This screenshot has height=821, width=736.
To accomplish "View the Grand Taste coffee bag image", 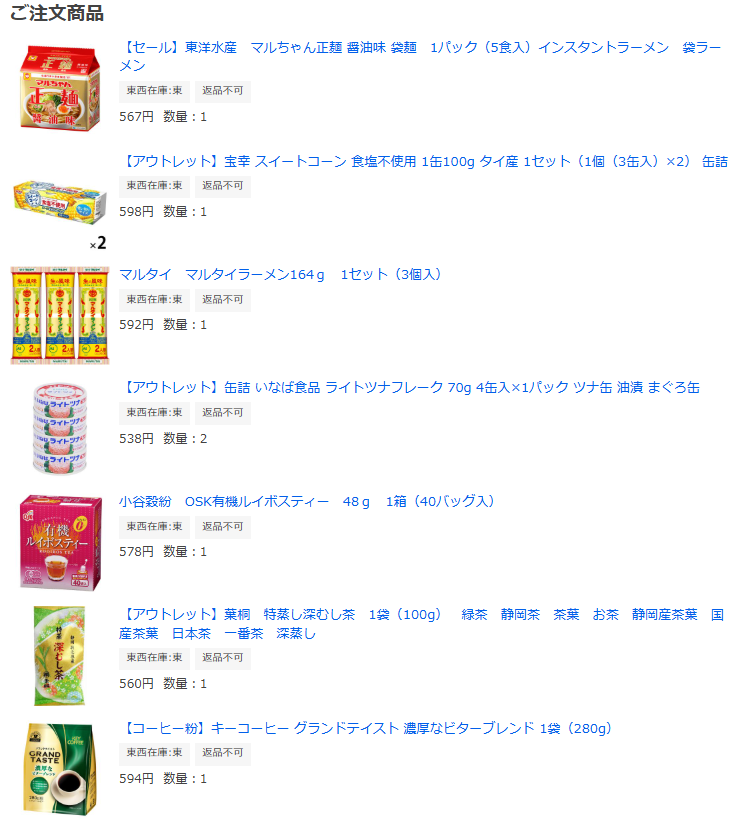I will 60,768.
